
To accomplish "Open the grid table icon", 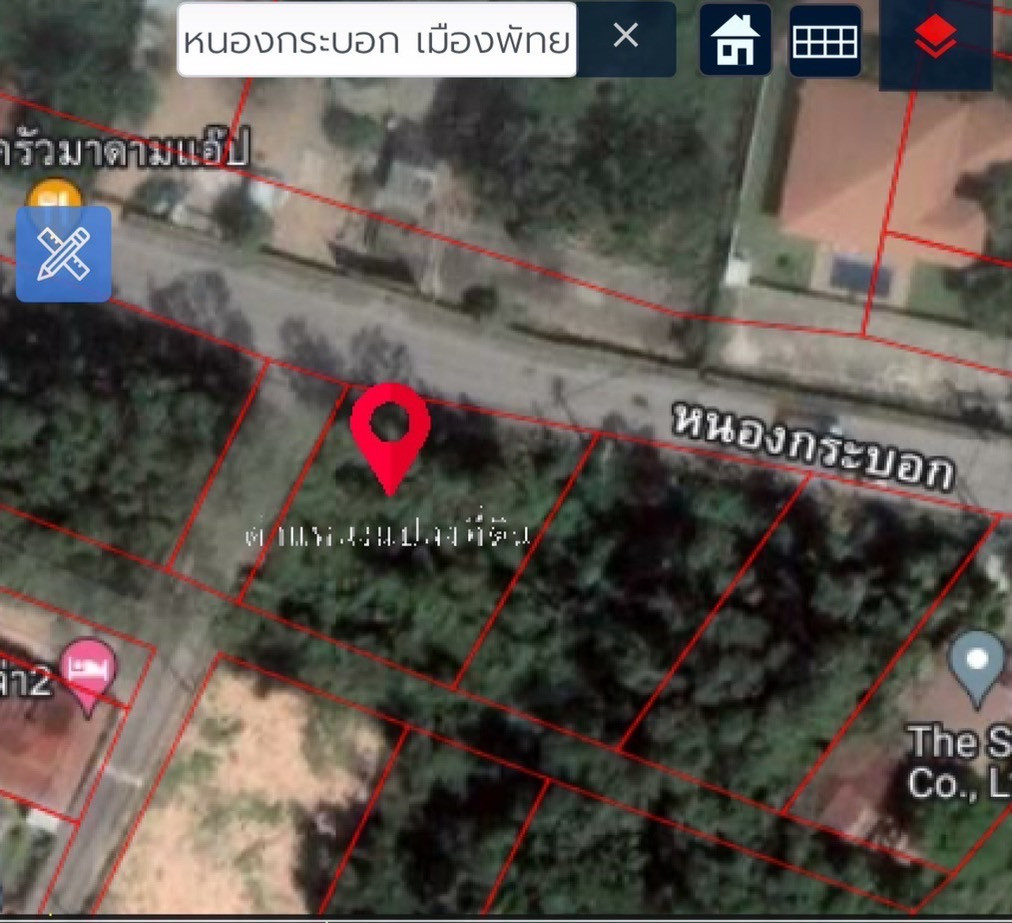I will pyautogui.click(x=825, y=41).
